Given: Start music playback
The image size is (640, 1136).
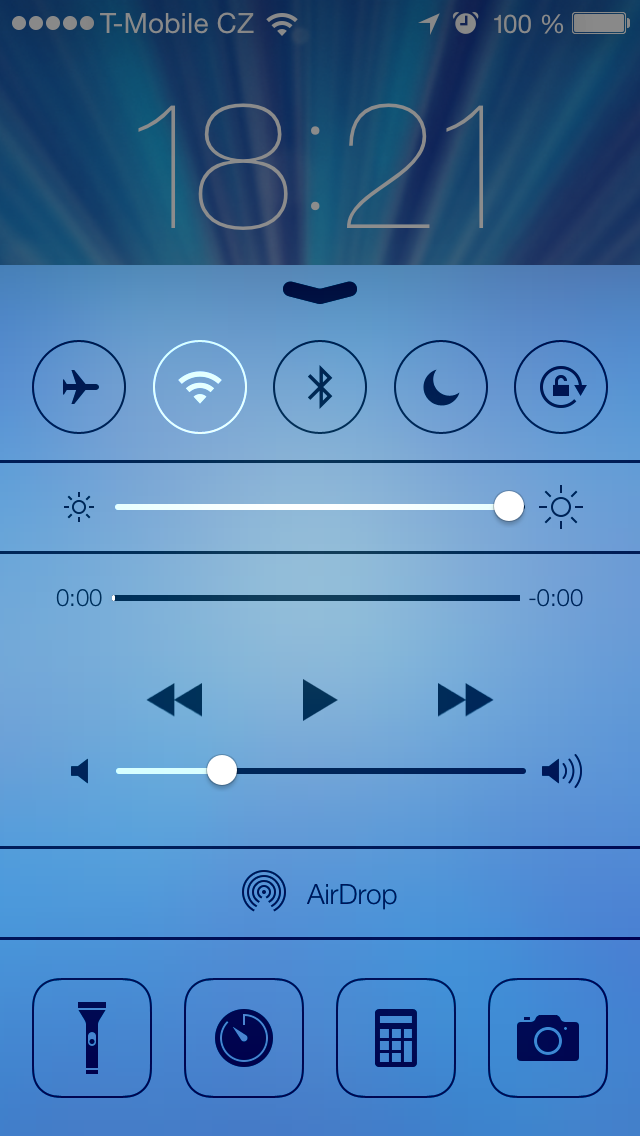Looking at the screenshot, I should 320,700.
